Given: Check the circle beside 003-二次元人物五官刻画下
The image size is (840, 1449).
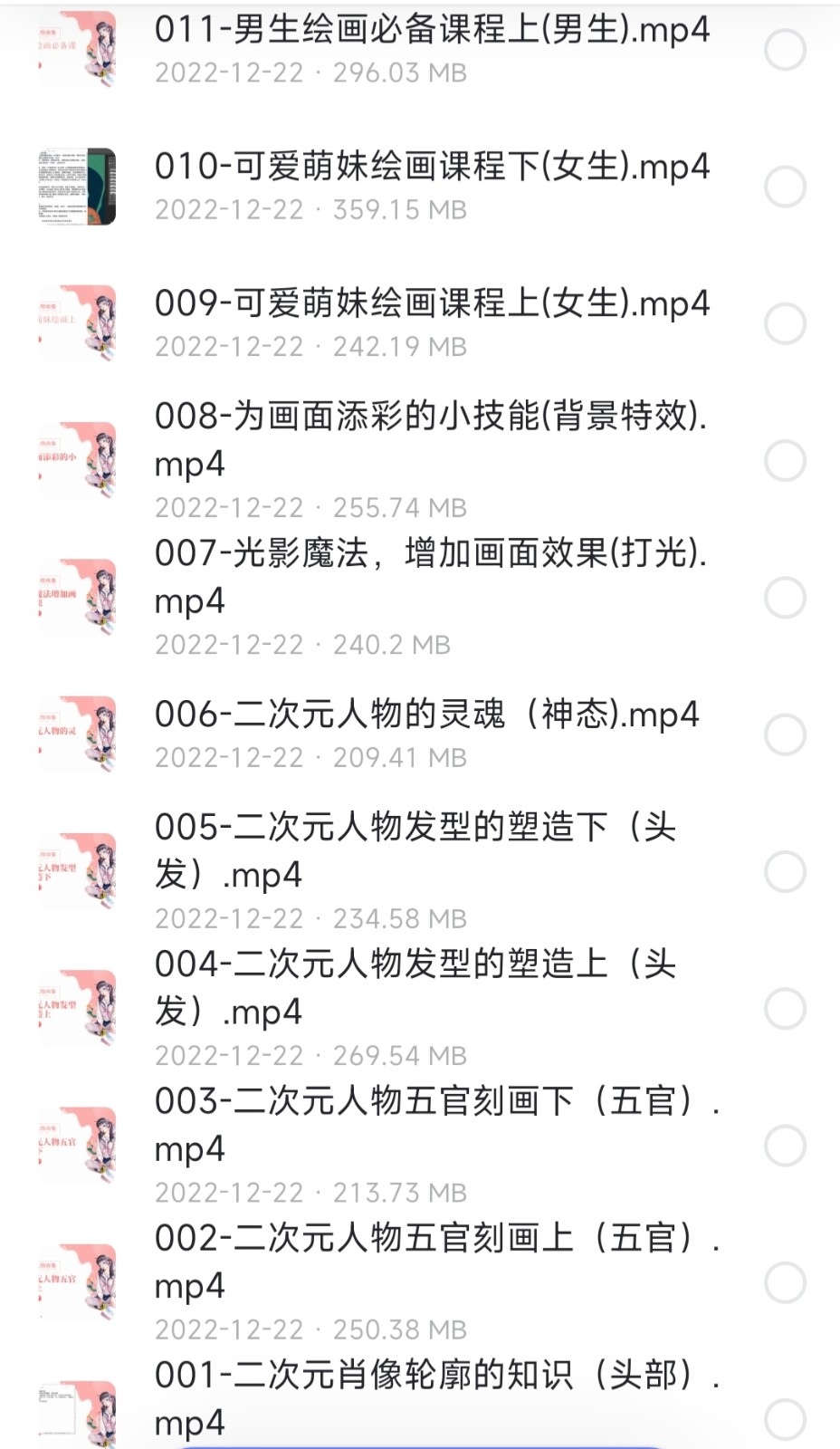Looking at the screenshot, I should (x=785, y=1146).
